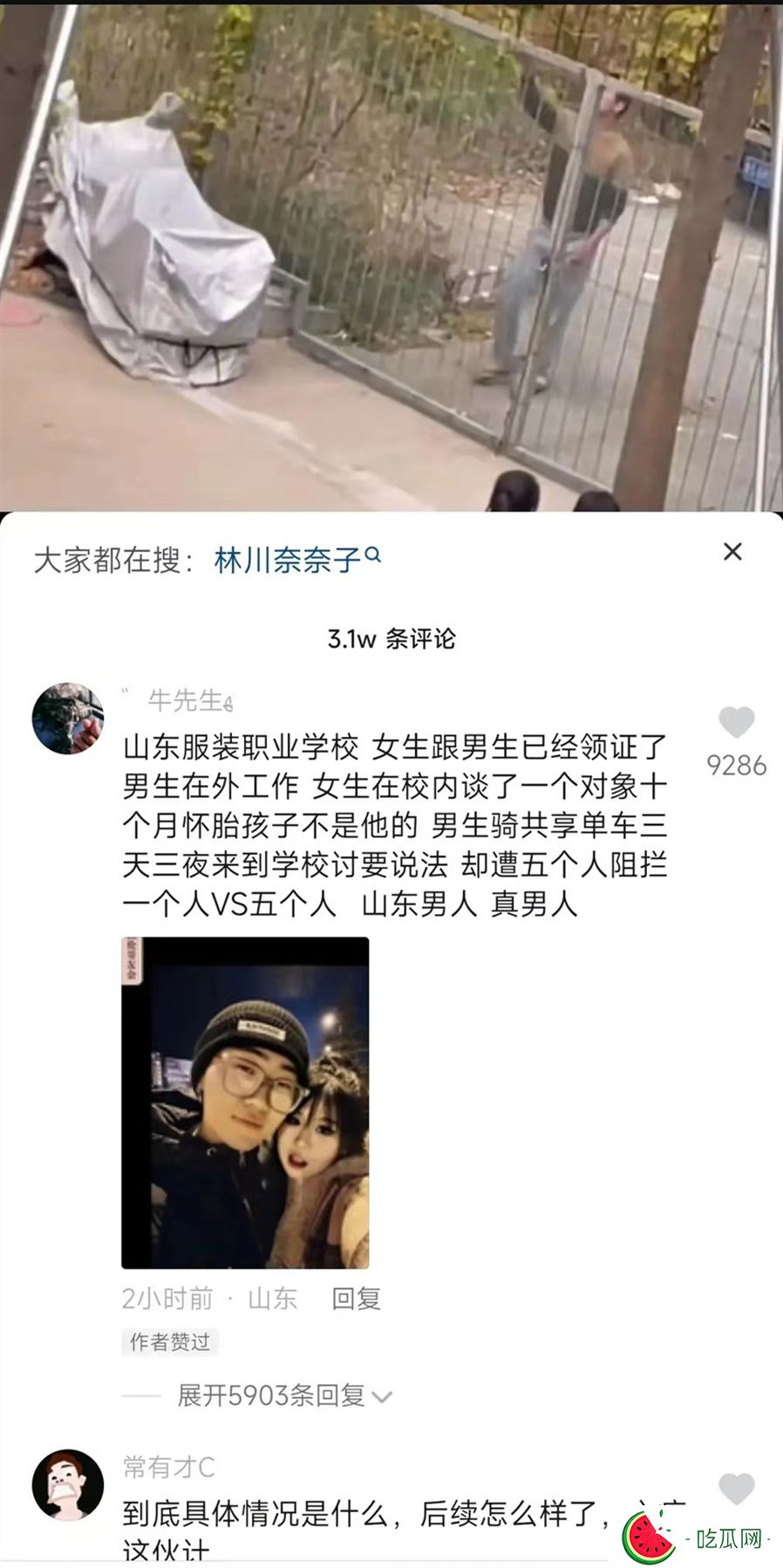Open 常有才C's profile avatar
The height and width of the screenshot is (1568, 783).
pyautogui.click(x=68, y=1484)
